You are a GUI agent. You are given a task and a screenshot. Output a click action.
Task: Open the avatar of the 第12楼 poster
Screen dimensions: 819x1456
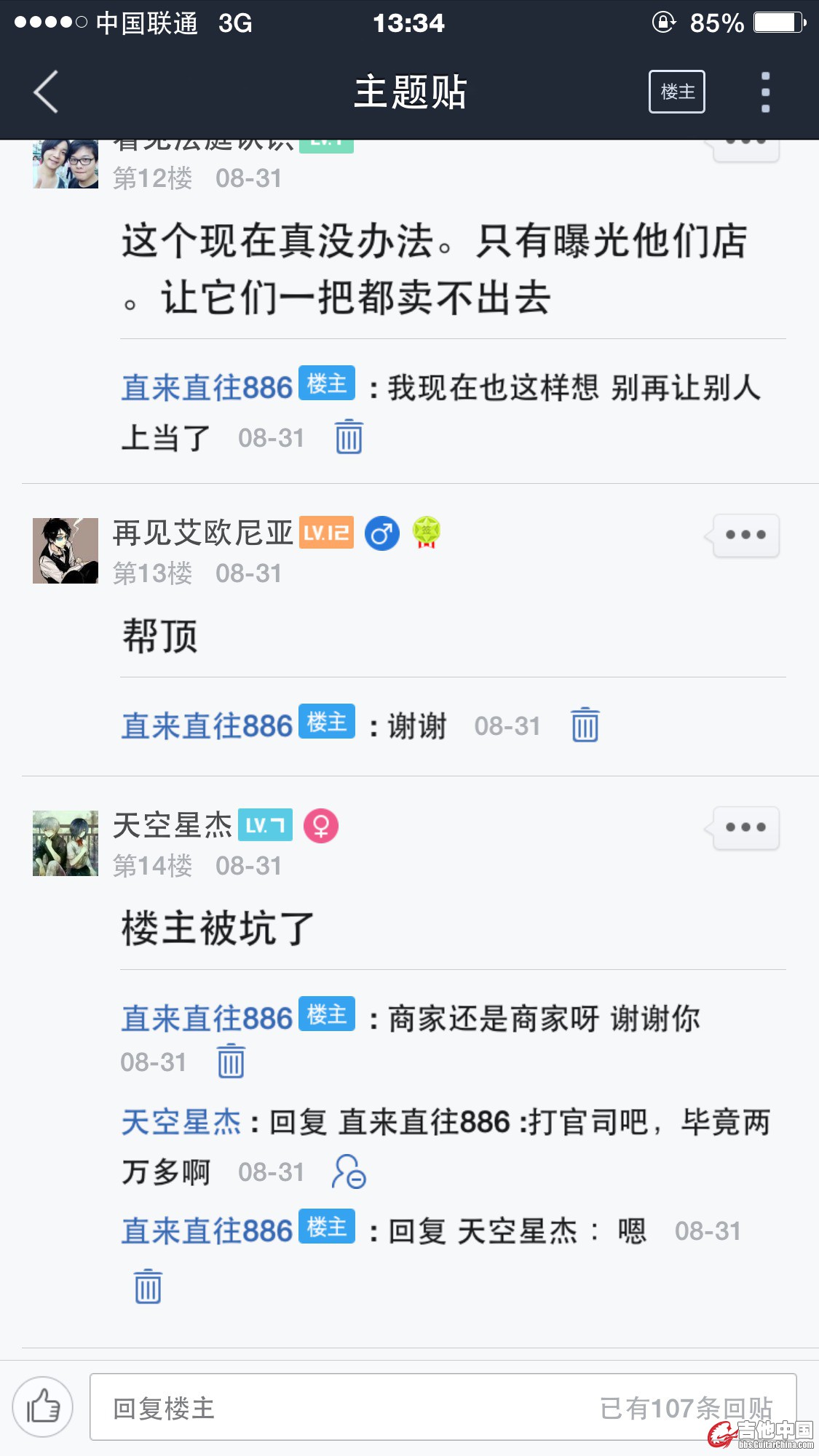click(66, 164)
